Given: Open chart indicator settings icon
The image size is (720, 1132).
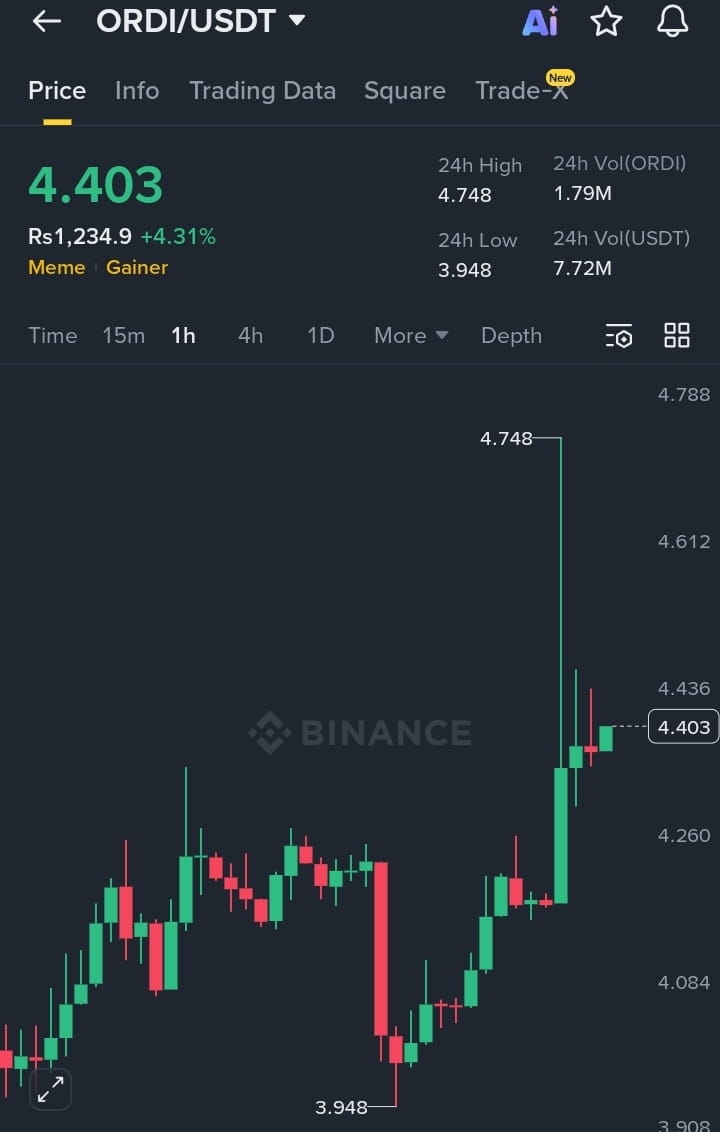Looking at the screenshot, I should tap(619, 336).
